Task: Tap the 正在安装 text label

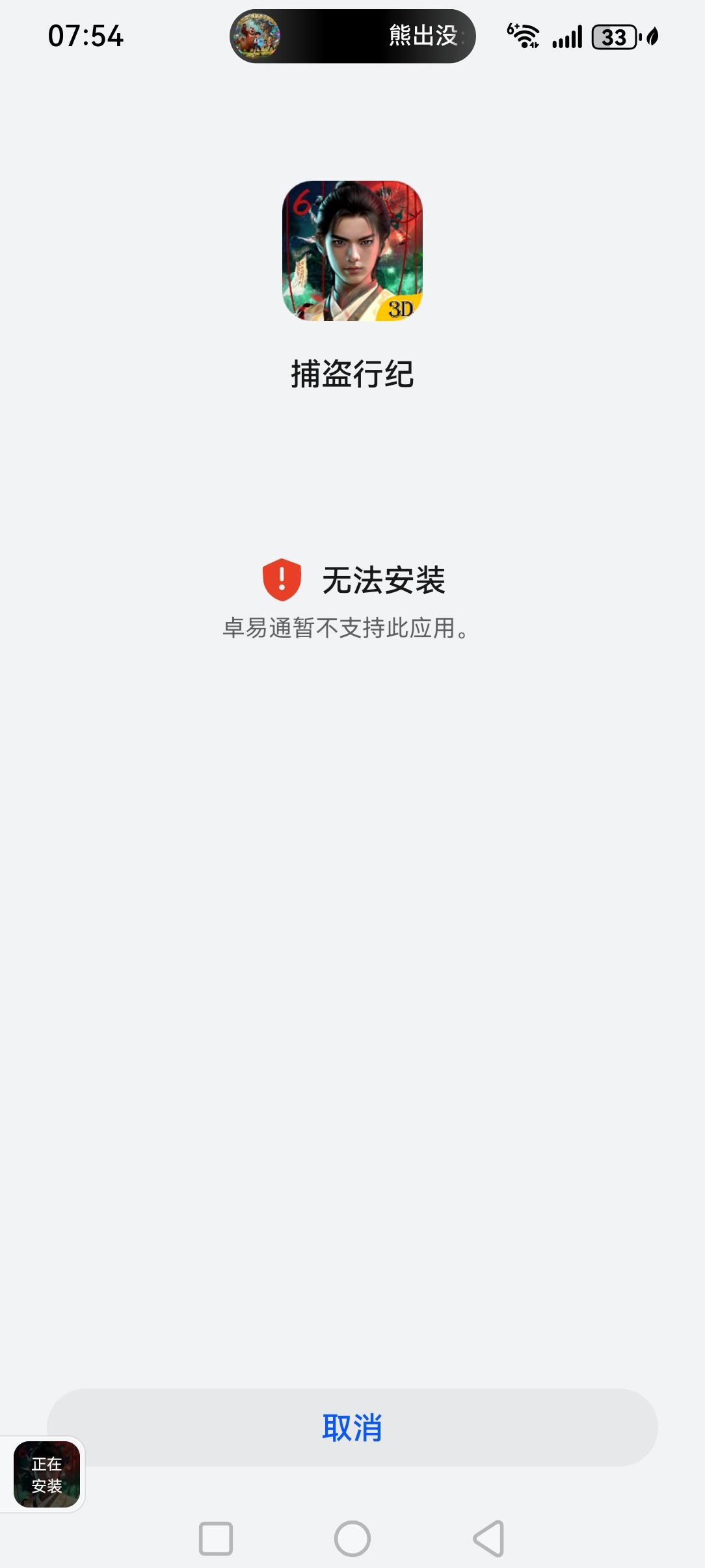Action: [x=46, y=1476]
